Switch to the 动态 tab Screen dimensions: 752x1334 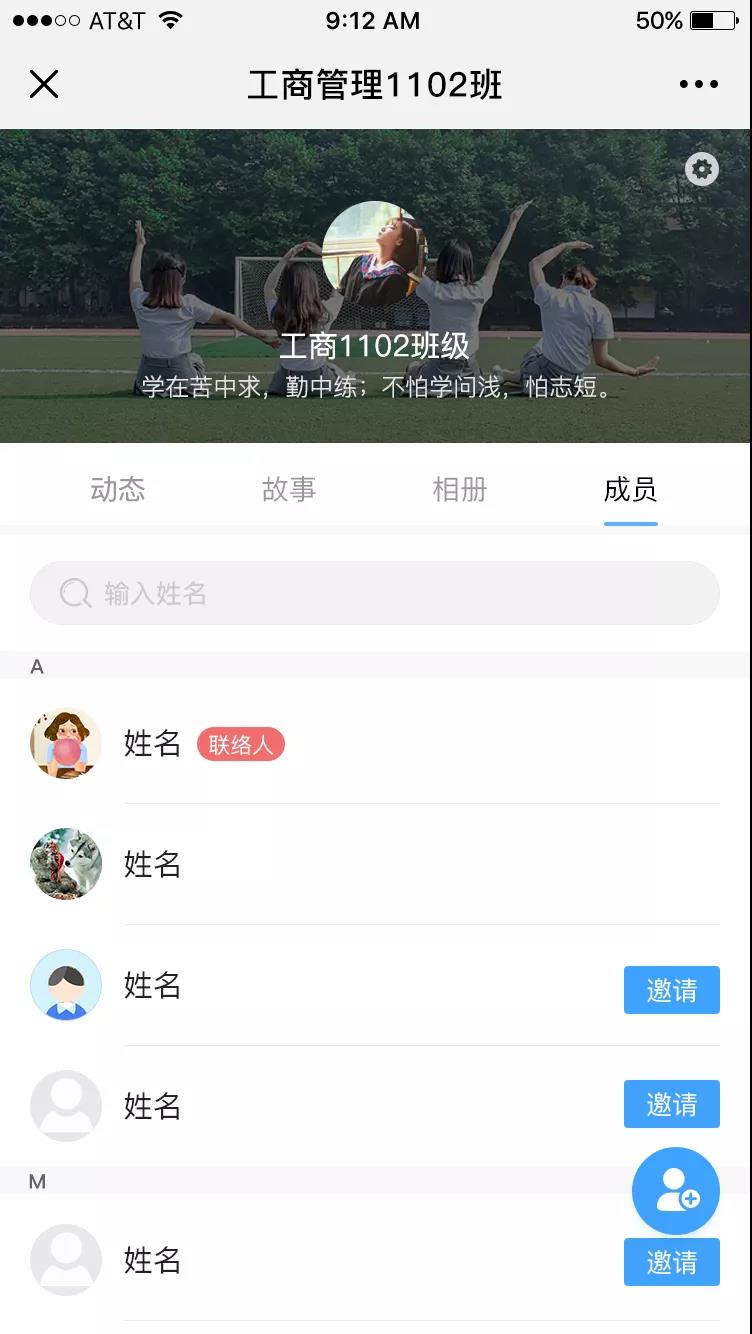118,489
